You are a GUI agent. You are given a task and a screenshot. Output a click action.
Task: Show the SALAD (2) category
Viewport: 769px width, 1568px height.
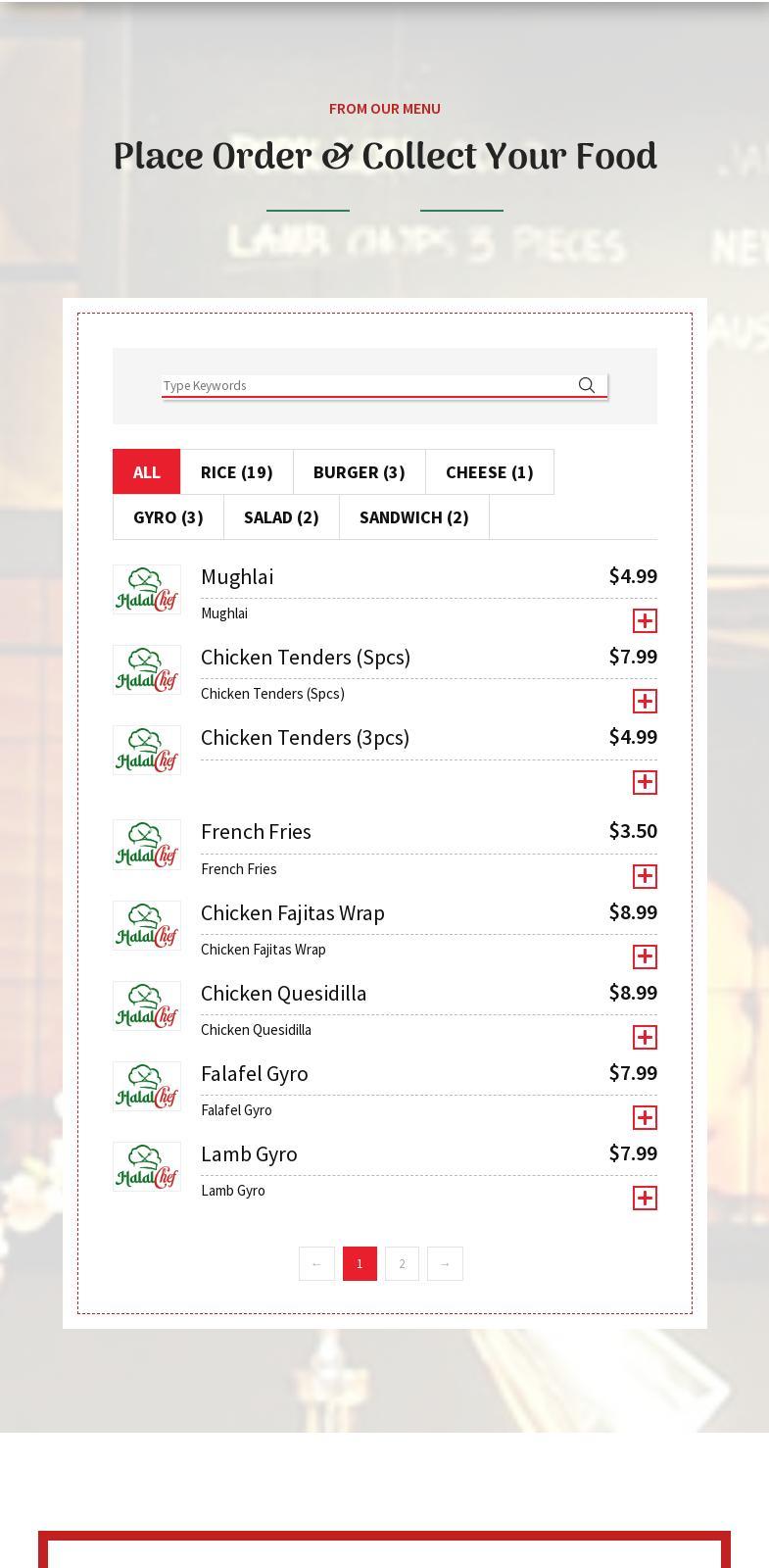click(281, 517)
